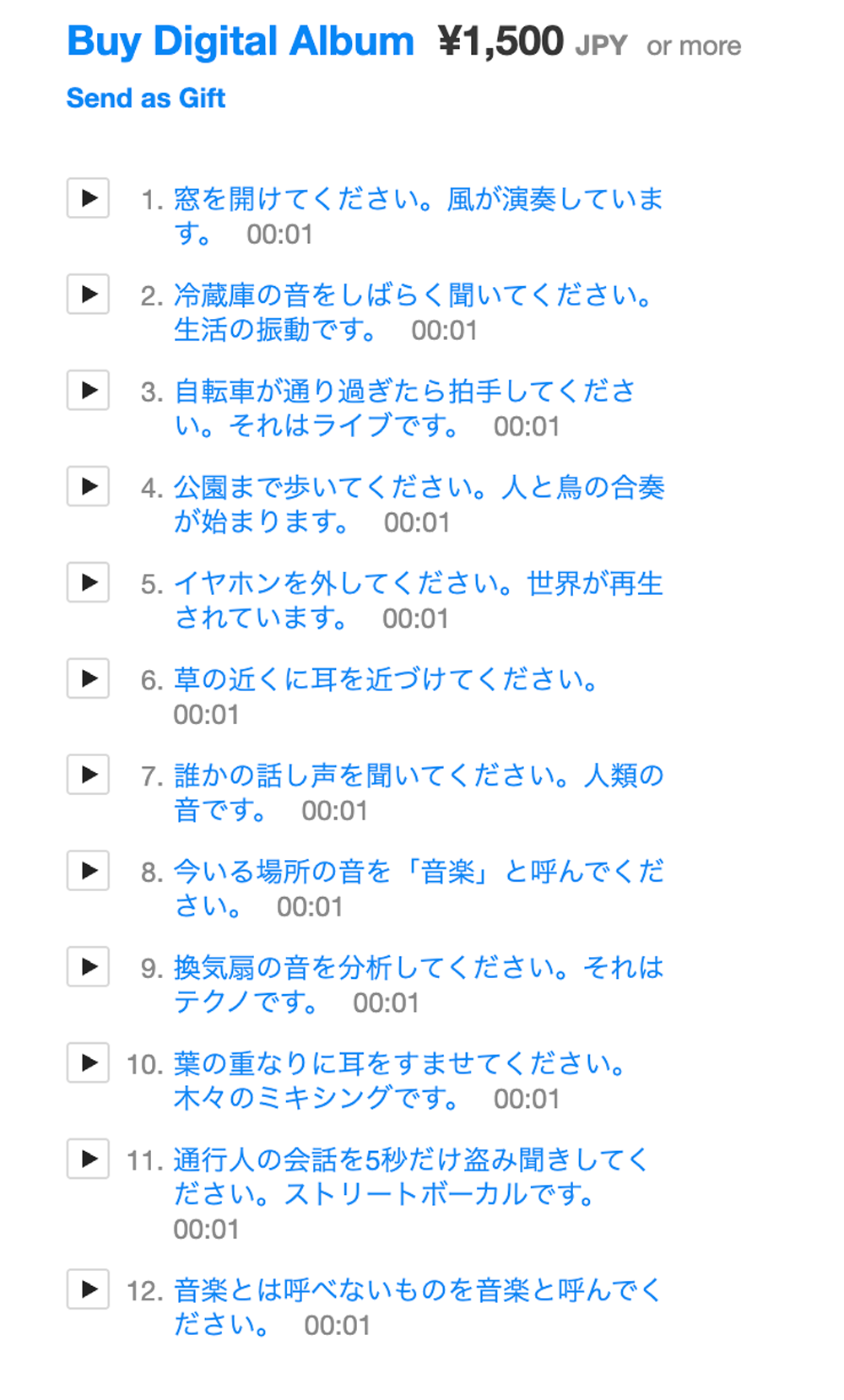Tap the Buy Digital Album link
The image size is (844, 1400).
(241, 41)
